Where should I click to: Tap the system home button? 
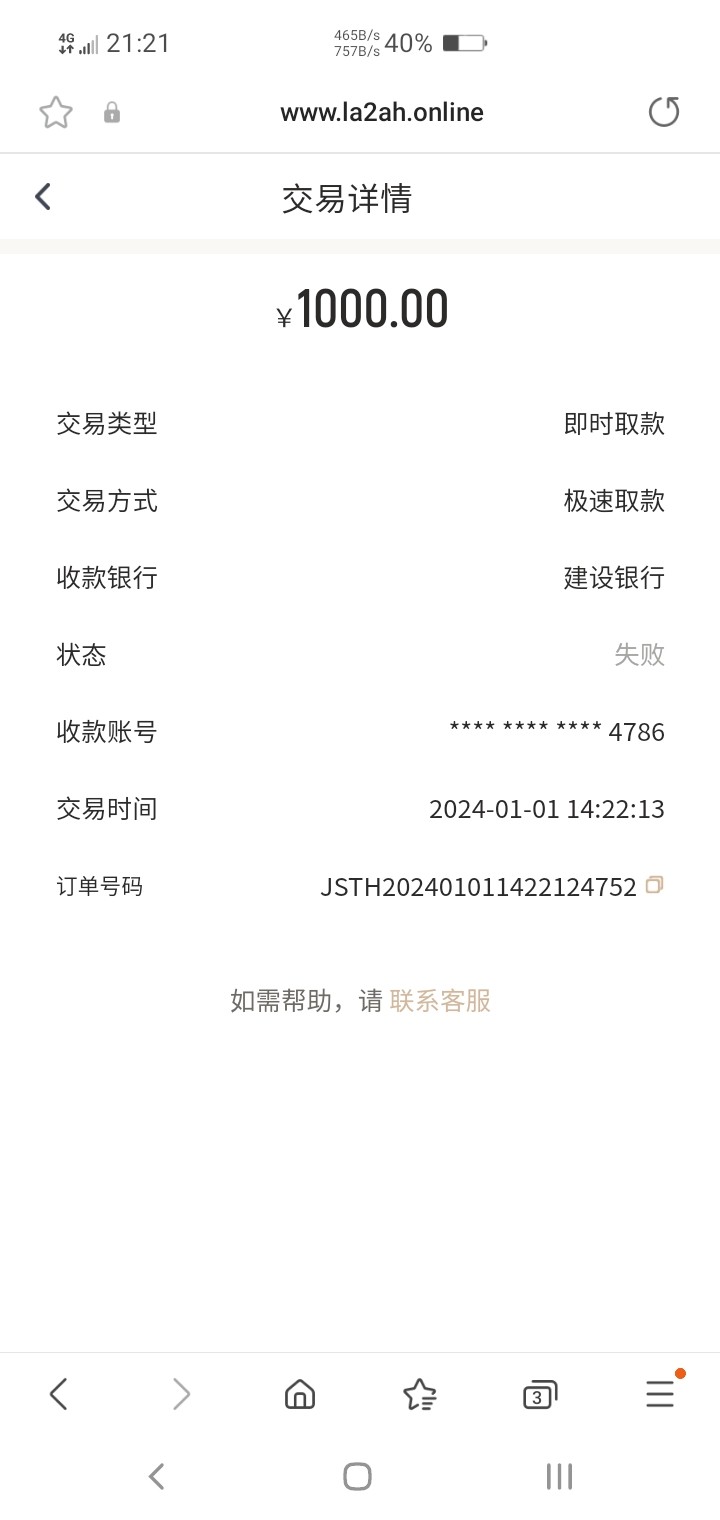[357, 1476]
